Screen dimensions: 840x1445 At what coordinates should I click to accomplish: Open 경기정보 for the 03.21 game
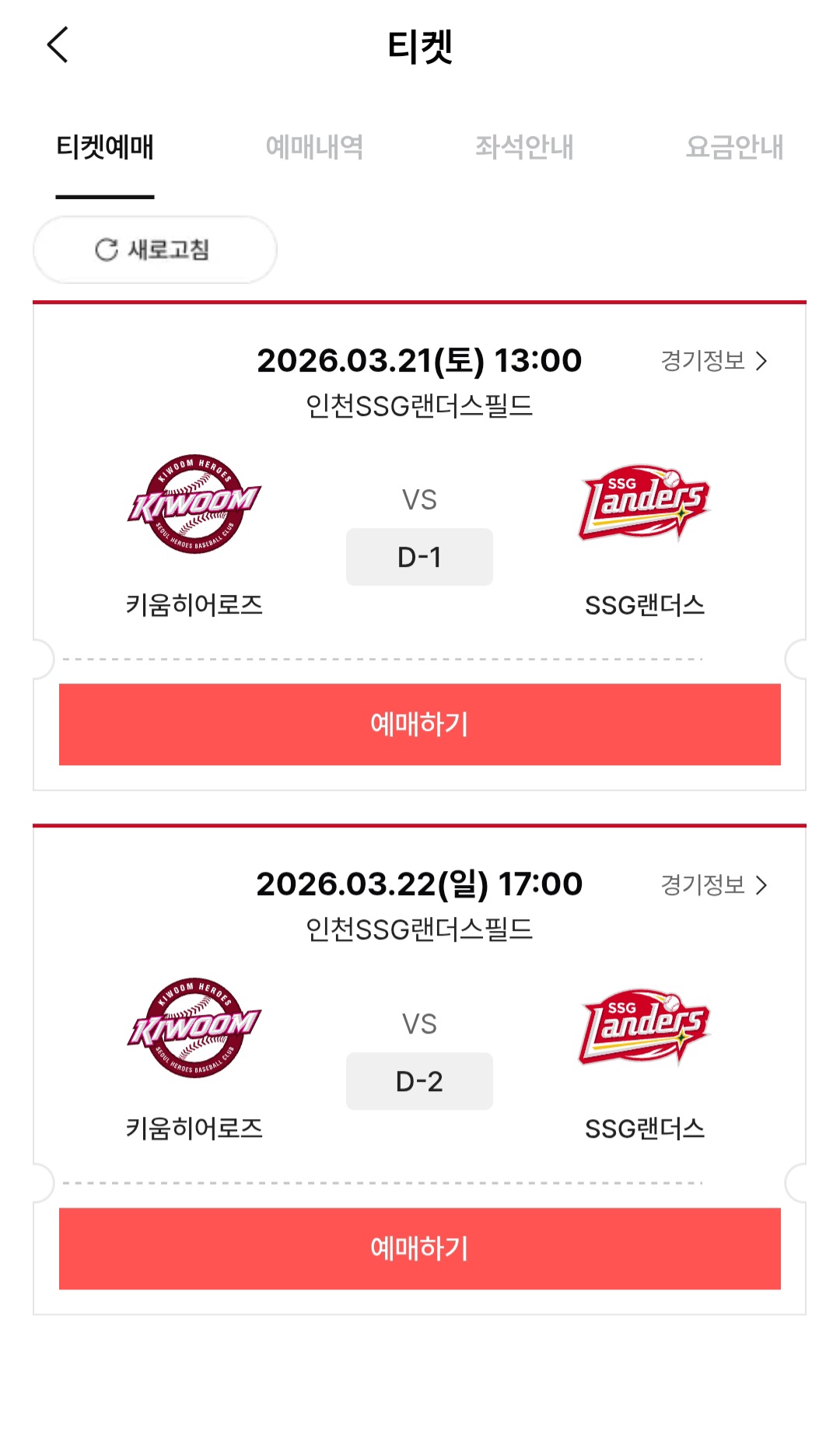[713, 361]
